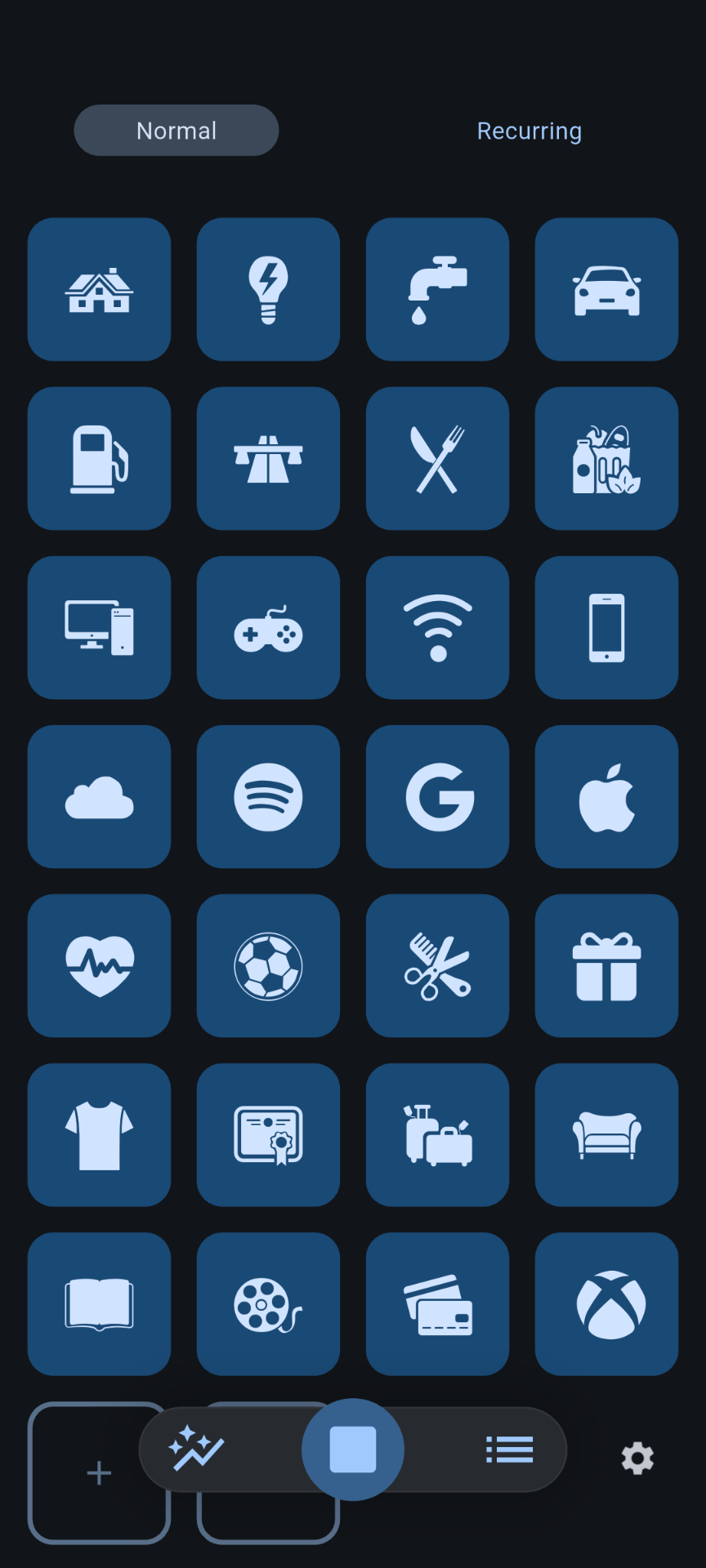Screen dimensions: 706x1568
Task: Select the Apple logo icon
Action: (606, 796)
